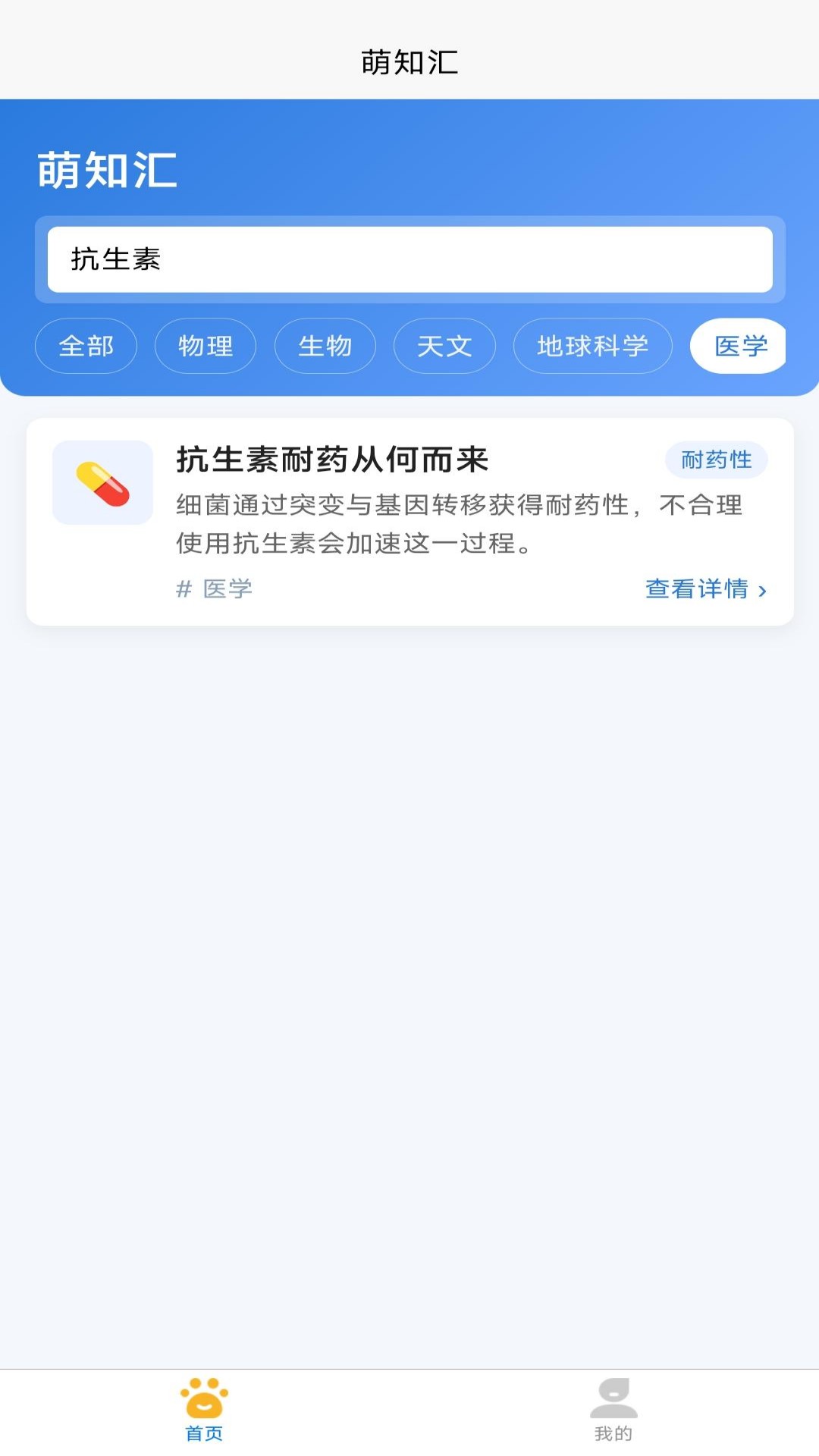Tap the 萌知汇 heading on the blue banner
This screenshot has width=819, height=1456.
pyautogui.click(x=106, y=171)
